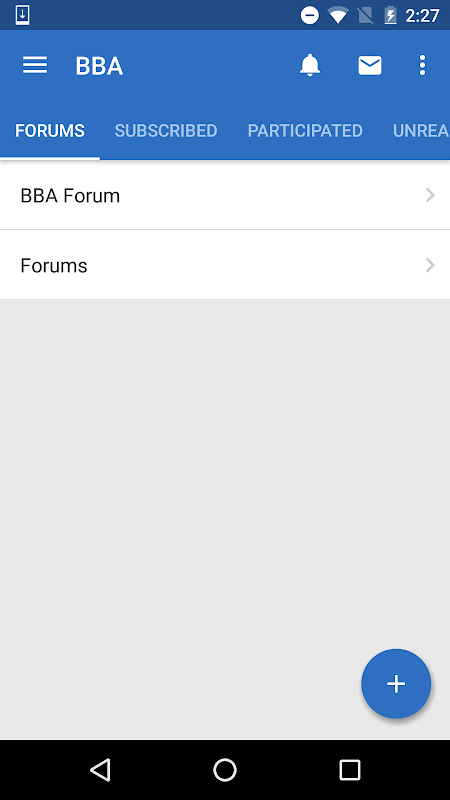Tap the plus floating action button
450x800 pixels.
(x=396, y=684)
